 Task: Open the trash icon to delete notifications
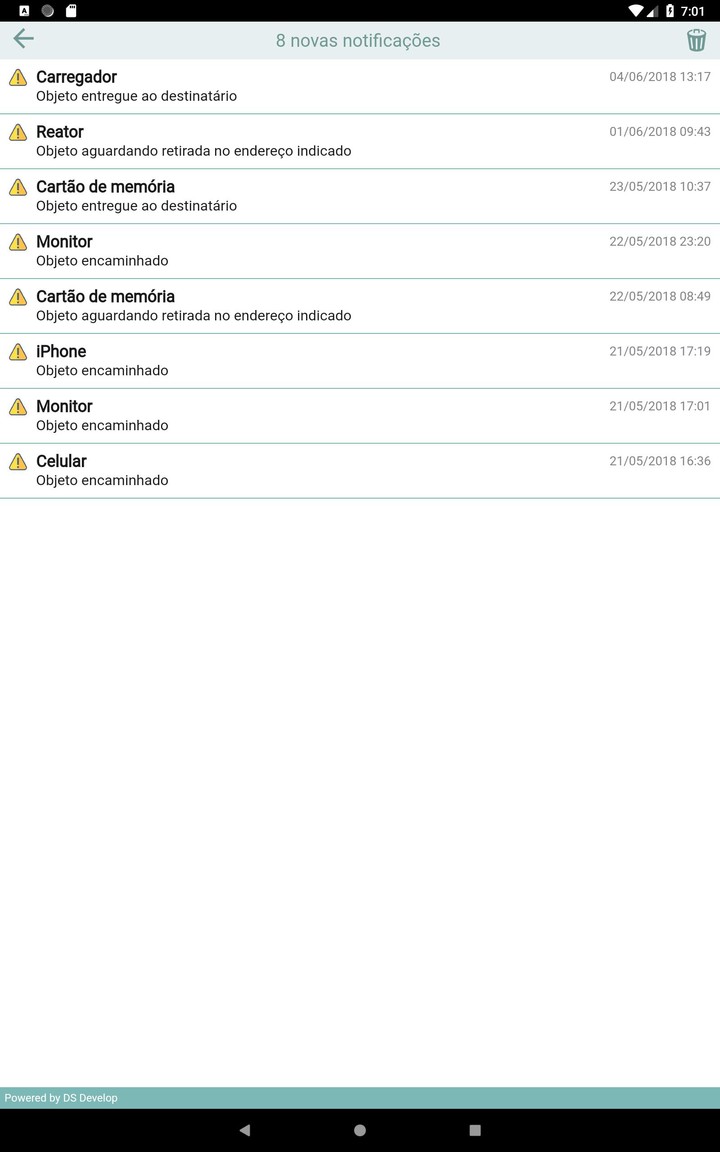coord(697,39)
